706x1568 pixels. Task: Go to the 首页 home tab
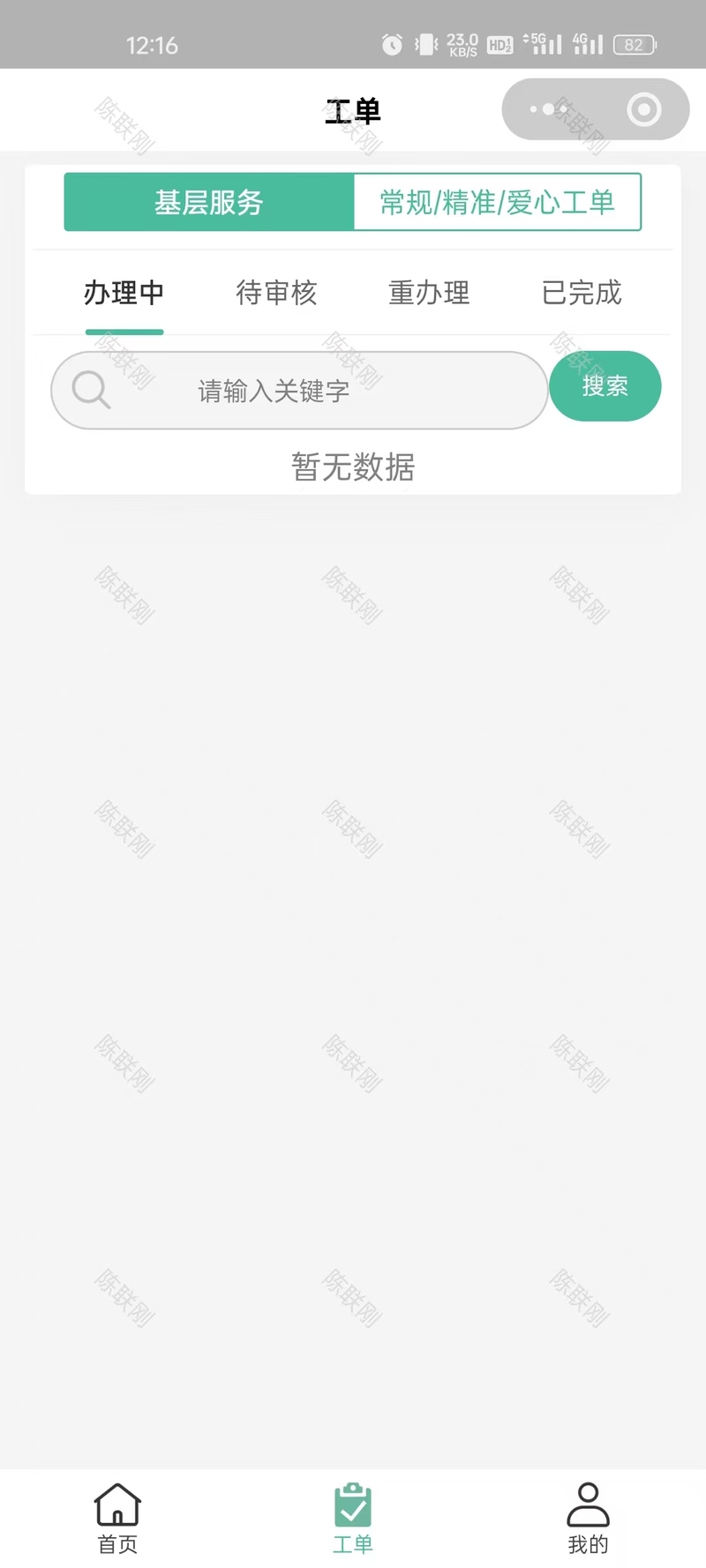(117, 1519)
